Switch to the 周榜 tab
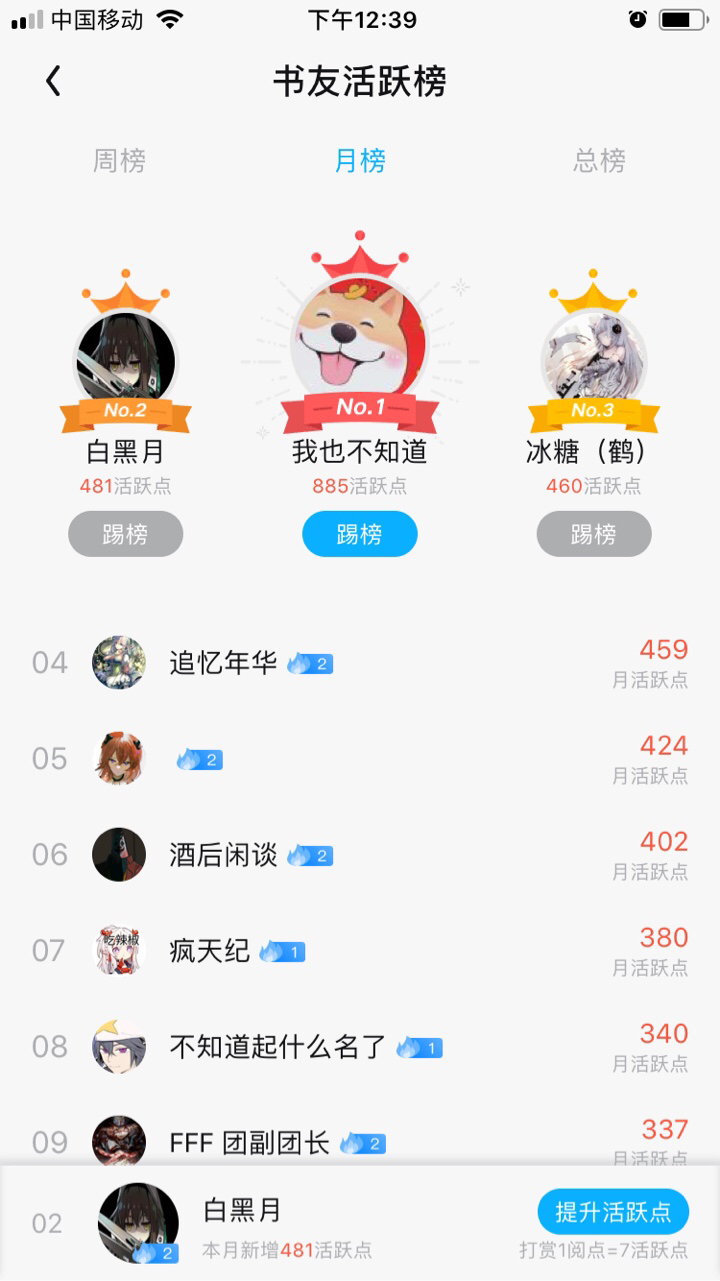The image size is (720, 1281). point(120,160)
